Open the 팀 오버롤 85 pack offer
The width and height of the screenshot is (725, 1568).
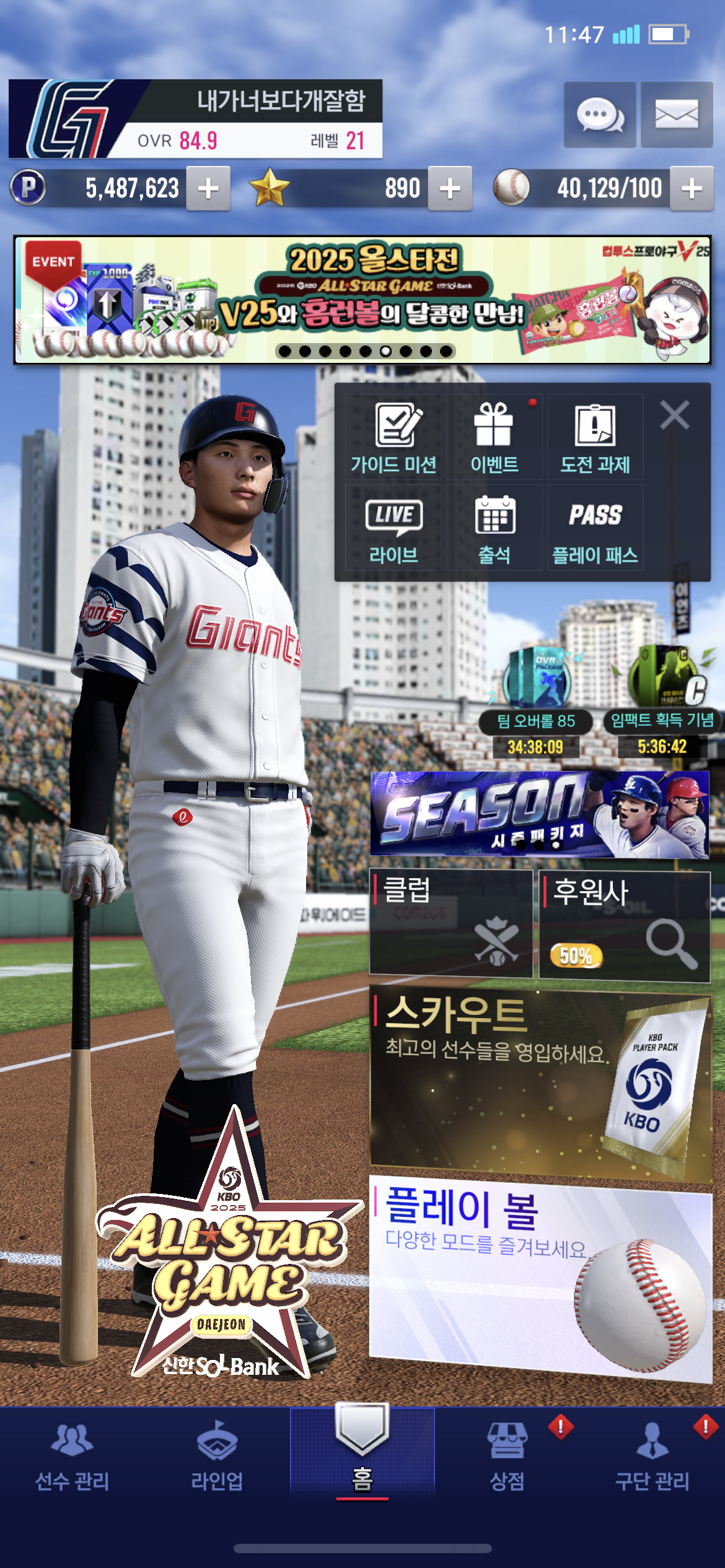[536, 700]
